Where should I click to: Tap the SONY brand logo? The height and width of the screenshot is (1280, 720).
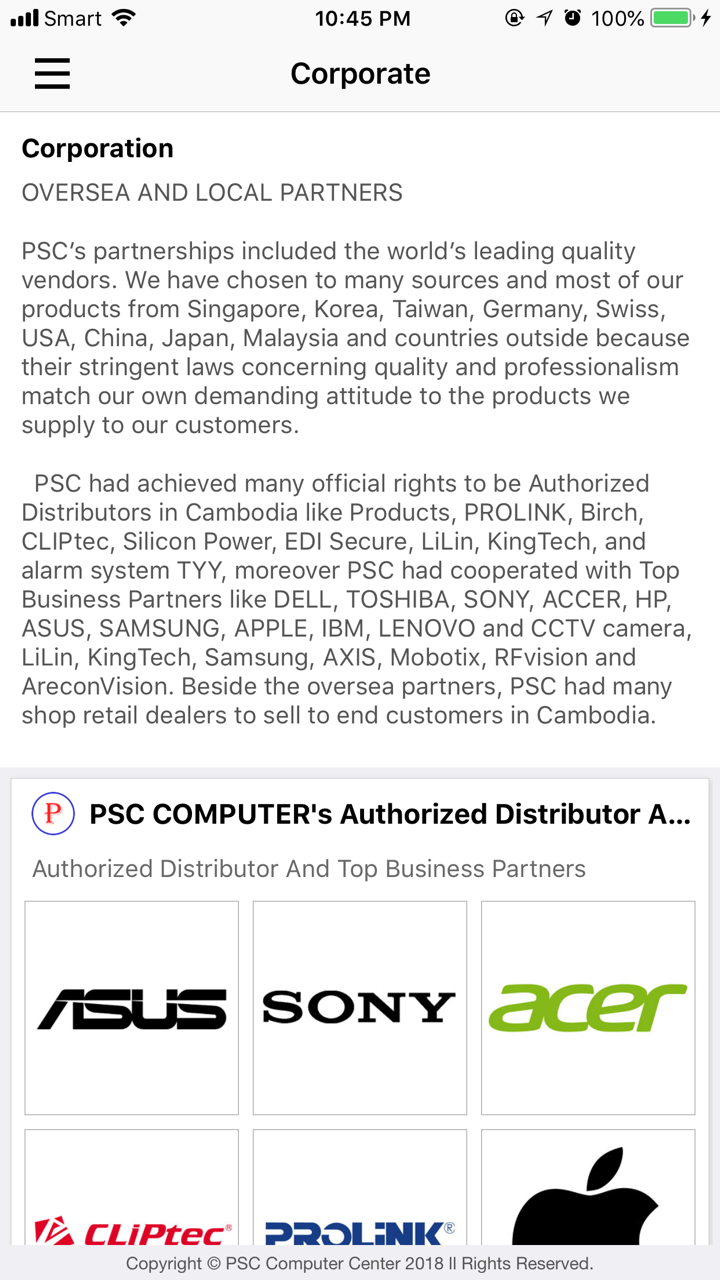tap(359, 1008)
